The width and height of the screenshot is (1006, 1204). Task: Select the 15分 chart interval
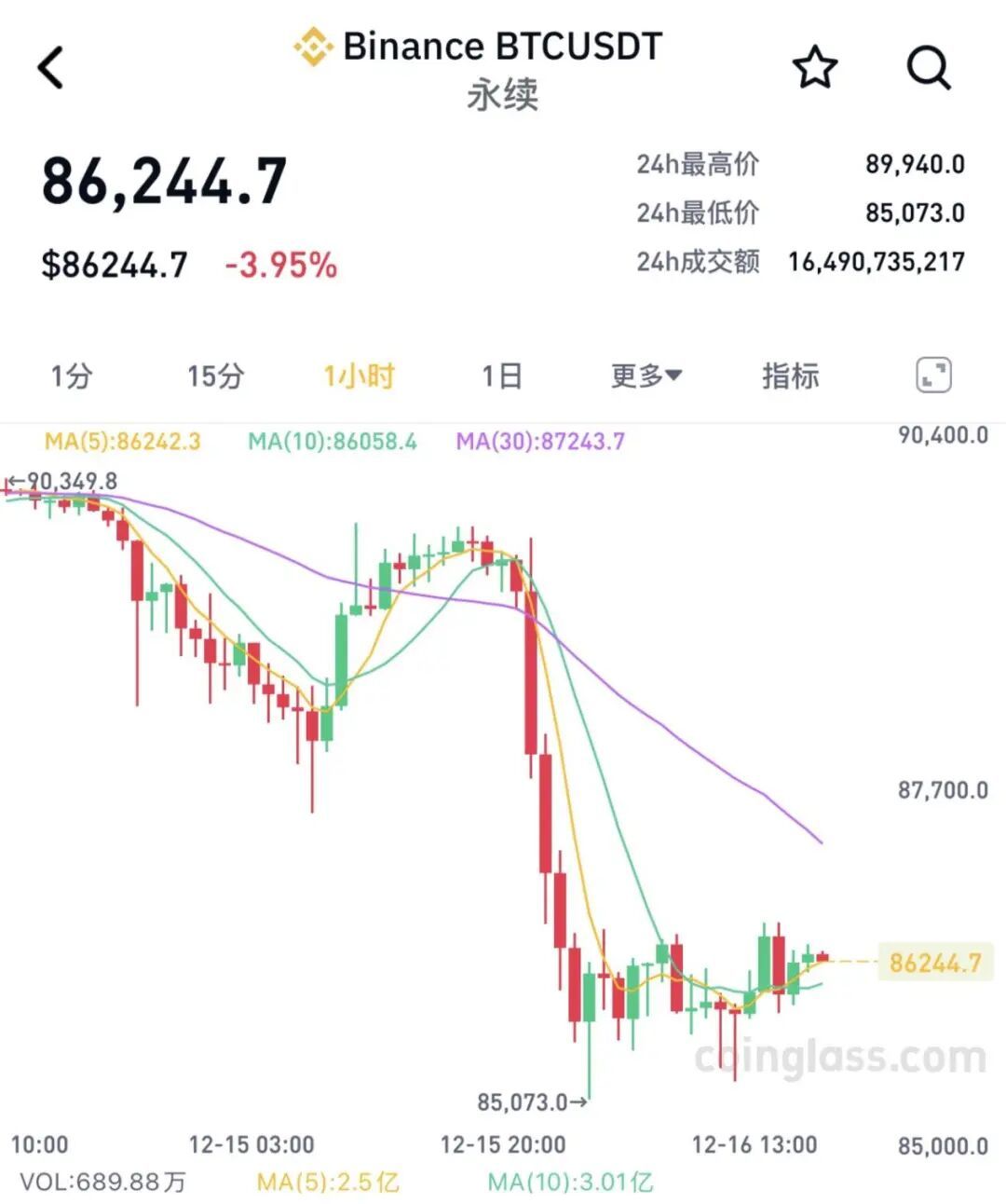pyautogui.click(x=215, y=376)
